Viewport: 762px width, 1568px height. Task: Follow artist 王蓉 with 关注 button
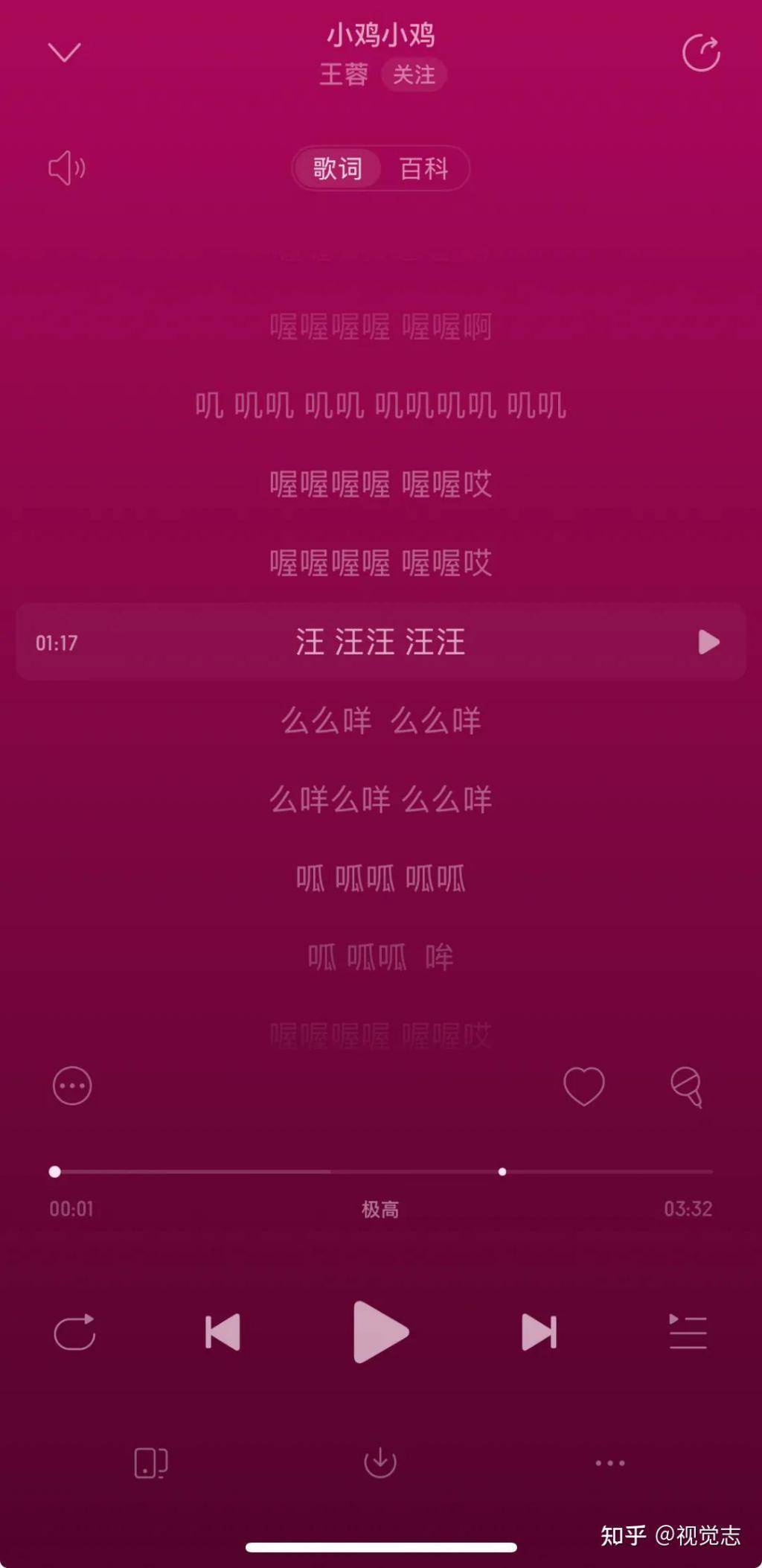[414, 74]
